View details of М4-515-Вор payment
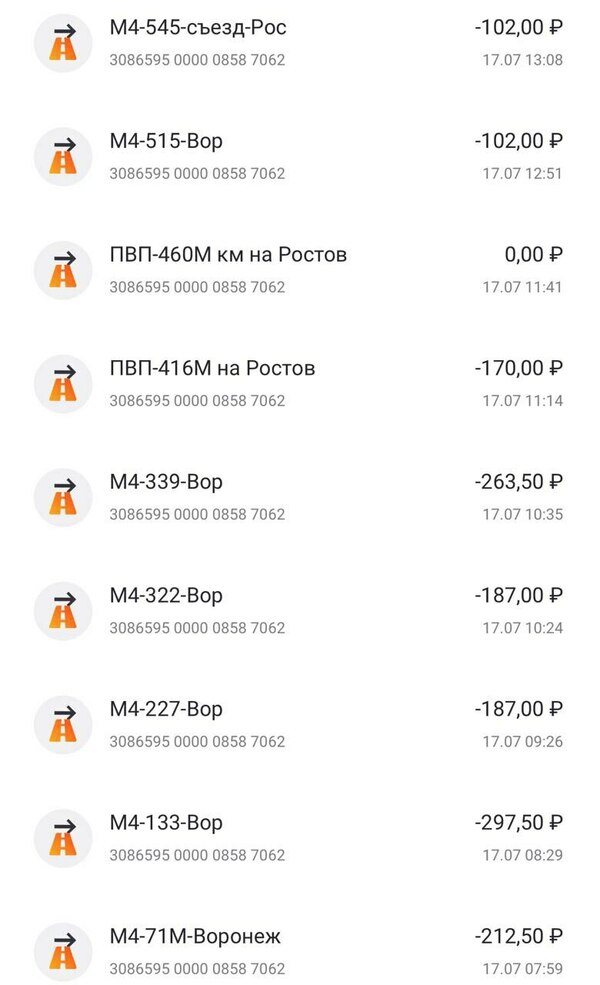This screenshot has width=600, height=985. pos(166,141)
